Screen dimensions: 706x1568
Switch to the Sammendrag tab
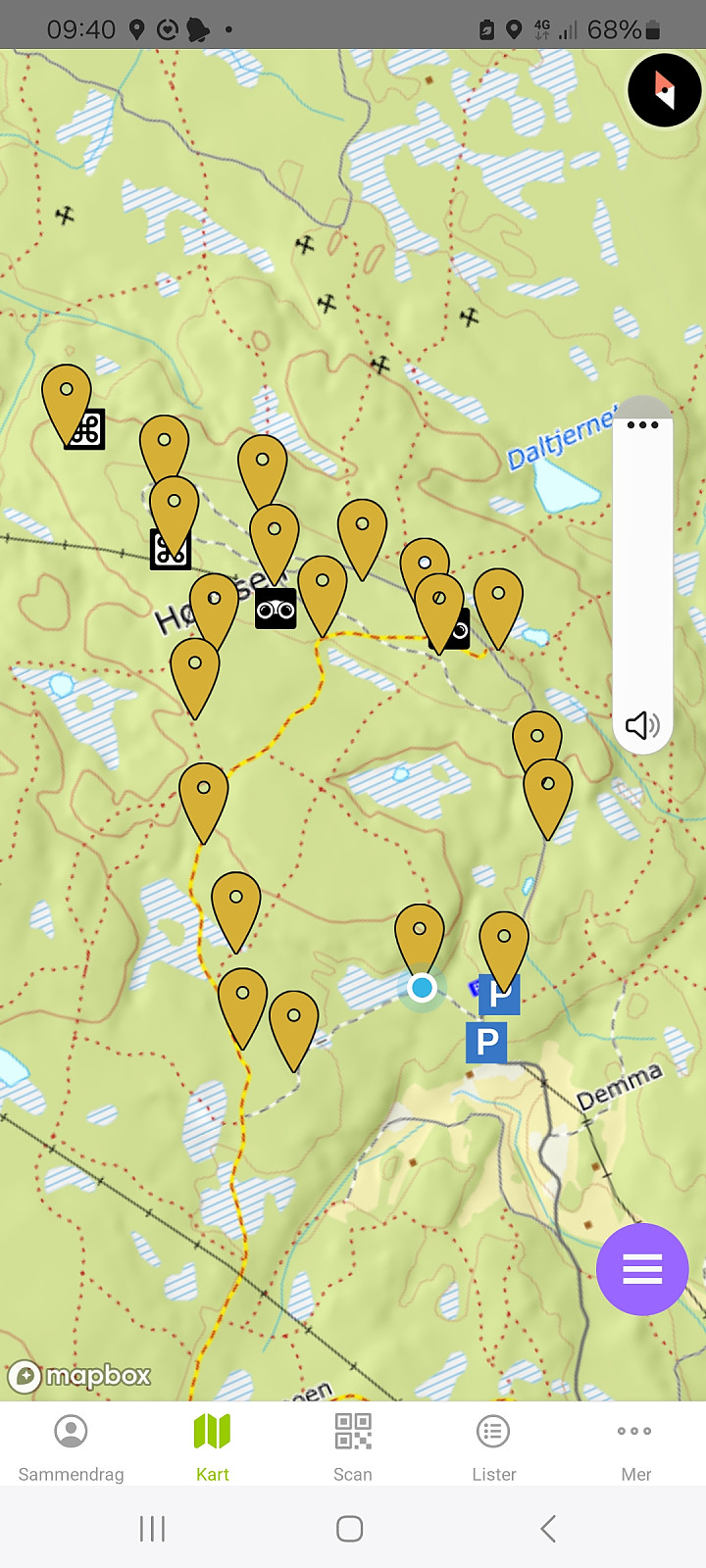point(71,1446)
